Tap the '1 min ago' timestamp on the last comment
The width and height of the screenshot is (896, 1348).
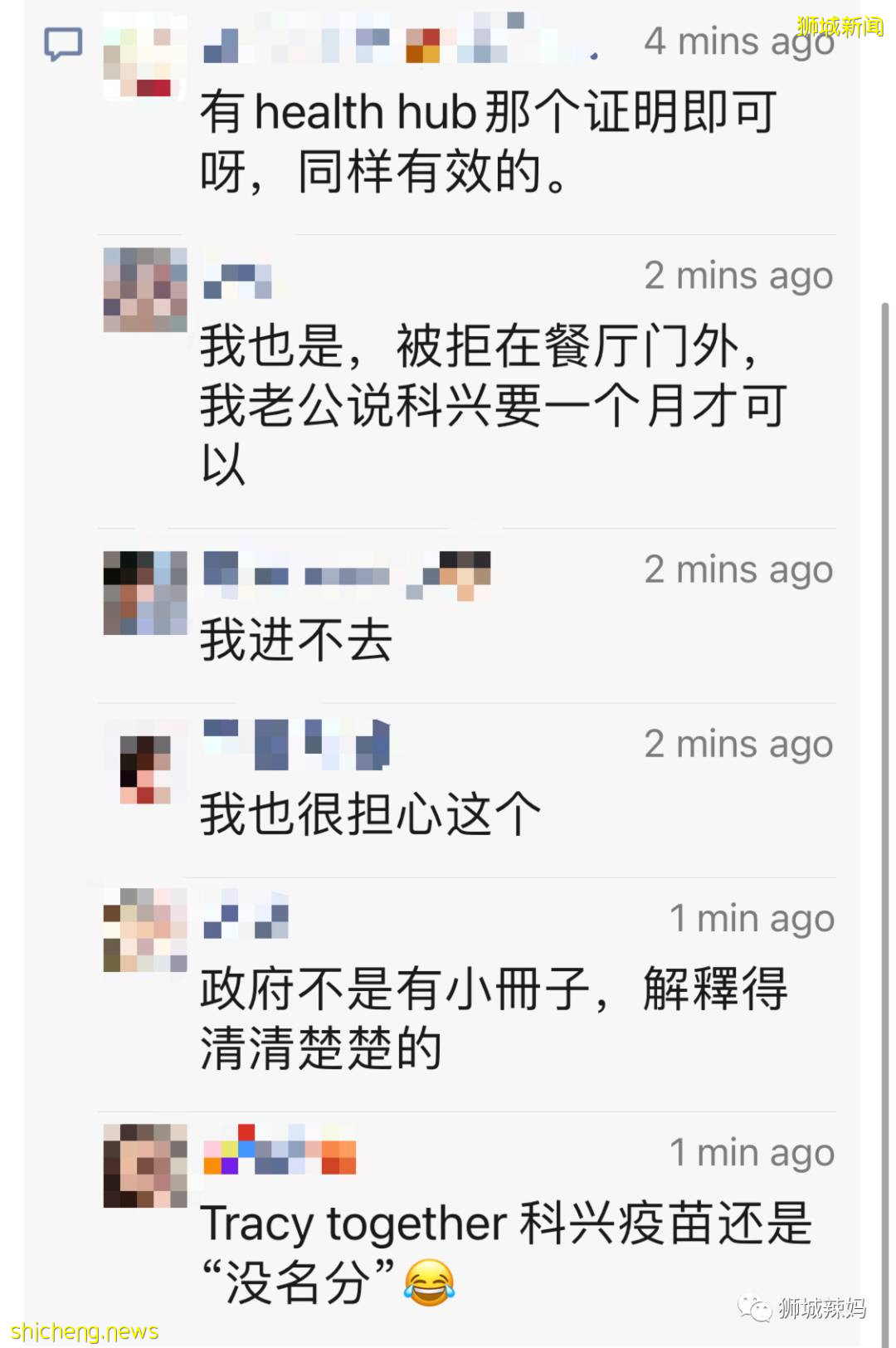[751, 1152]
